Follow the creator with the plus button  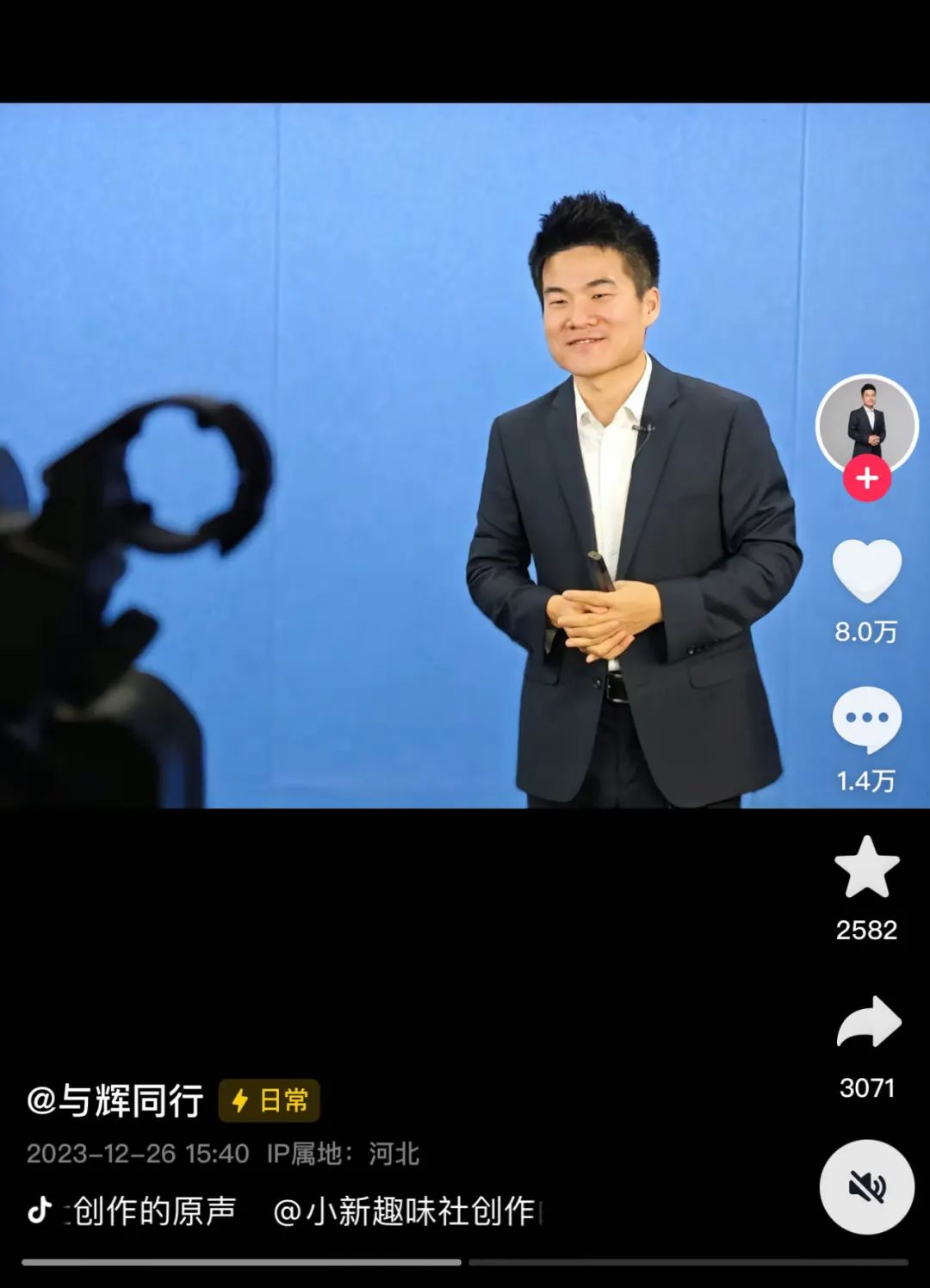pyautogui.click(x=866, y=479)
